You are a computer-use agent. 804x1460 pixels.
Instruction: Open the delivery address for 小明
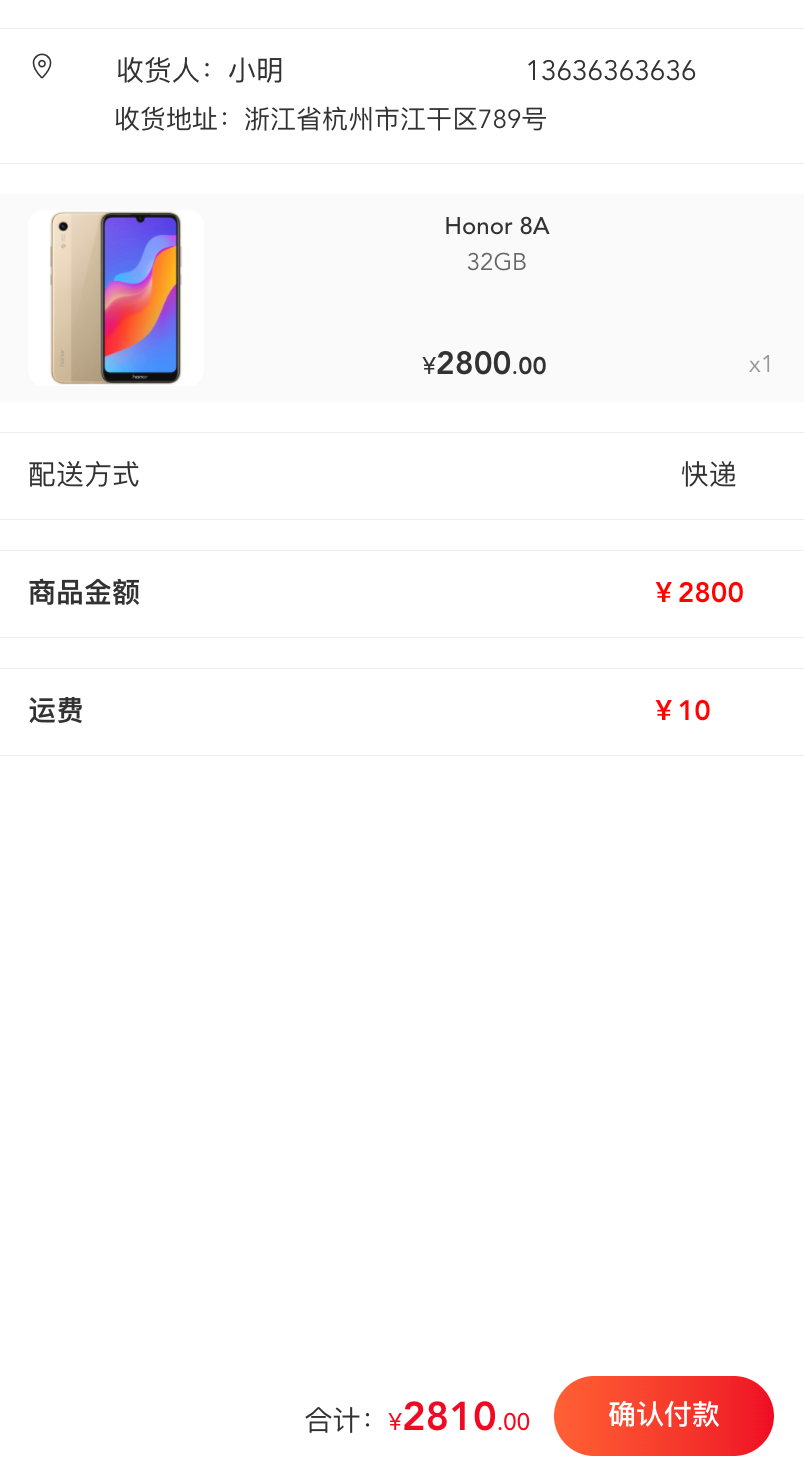(400, 96)
